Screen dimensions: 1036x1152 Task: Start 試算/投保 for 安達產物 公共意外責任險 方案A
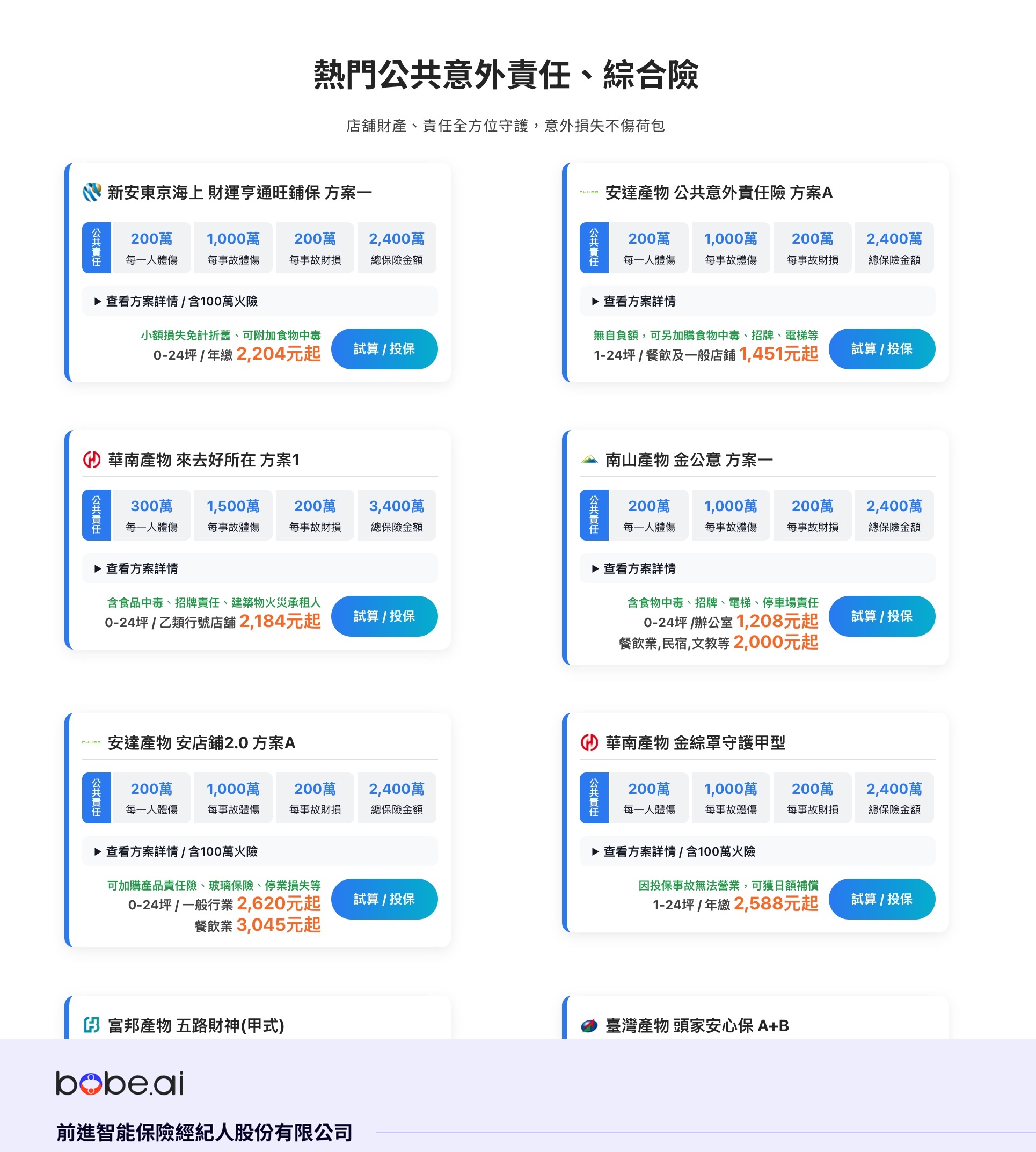pyautogui.click(x=881, y=349)
